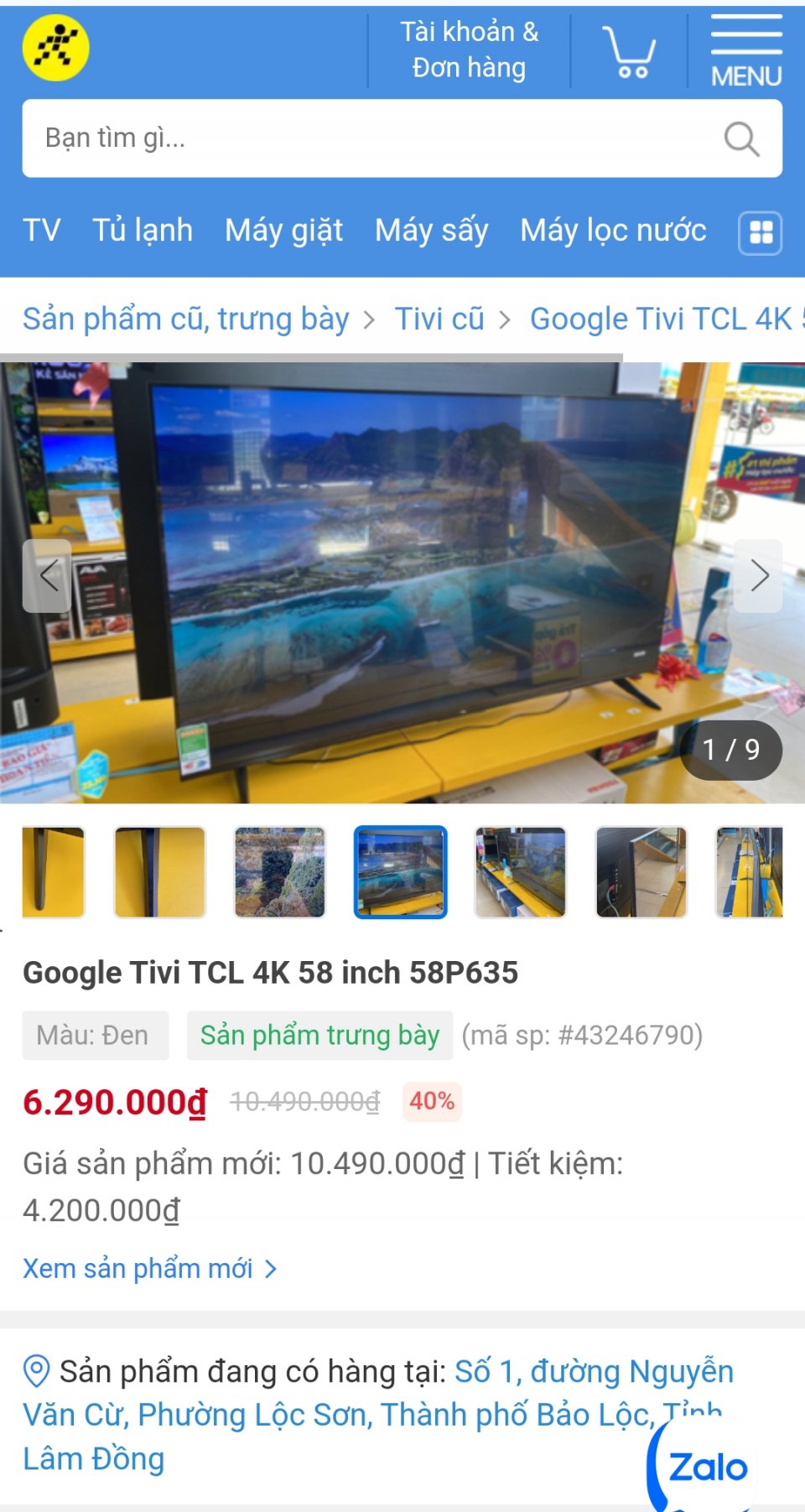
Task: Select the Máy sấy category
Action: click(x=431, y=230)
